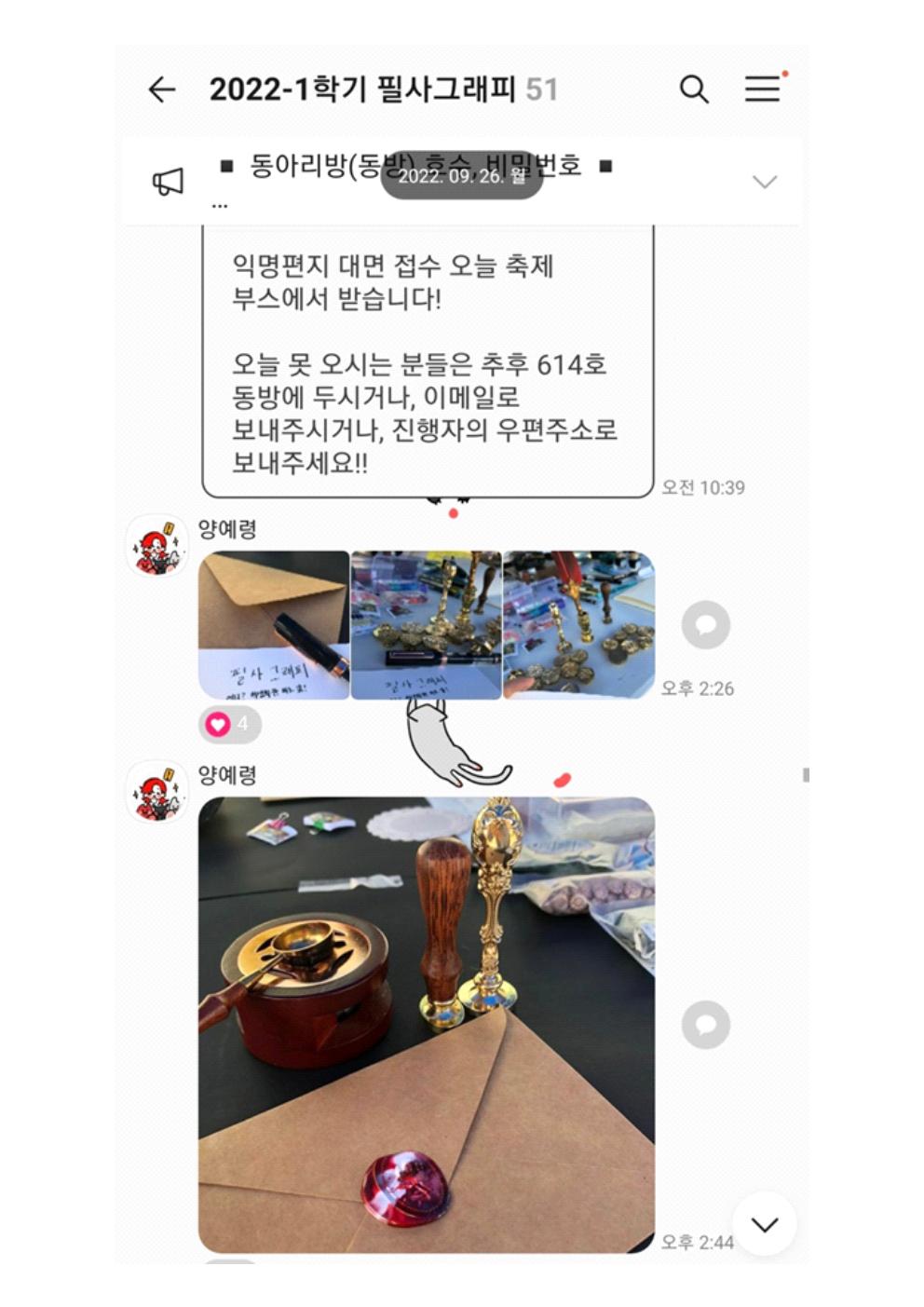Go back from the 필사그래피 chat room
The width and height of the screenshot is (924, 1307).
162,89
